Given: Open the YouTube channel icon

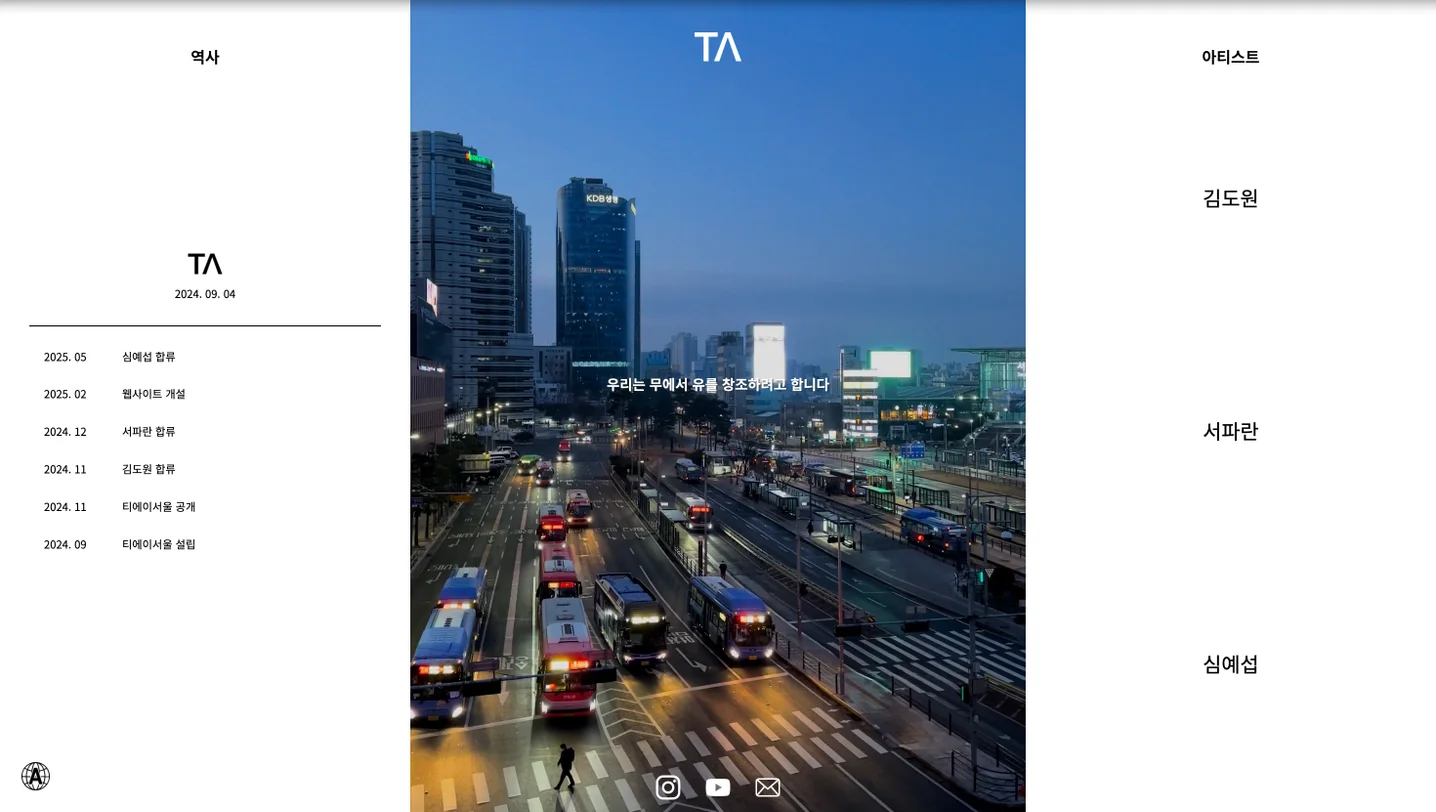Looking at the screenshot, I should click(x=718, y=787).
